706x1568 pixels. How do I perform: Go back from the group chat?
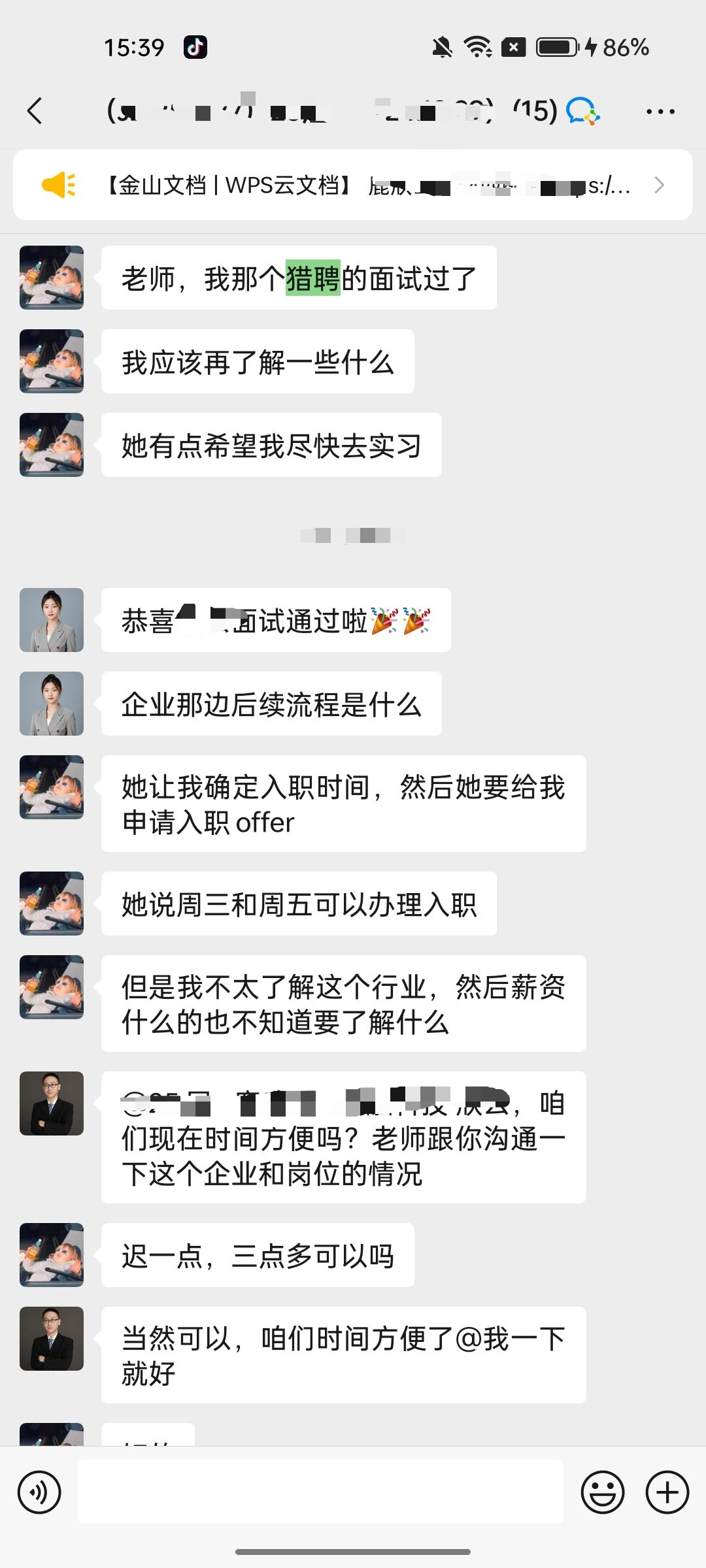pos(35,111)
